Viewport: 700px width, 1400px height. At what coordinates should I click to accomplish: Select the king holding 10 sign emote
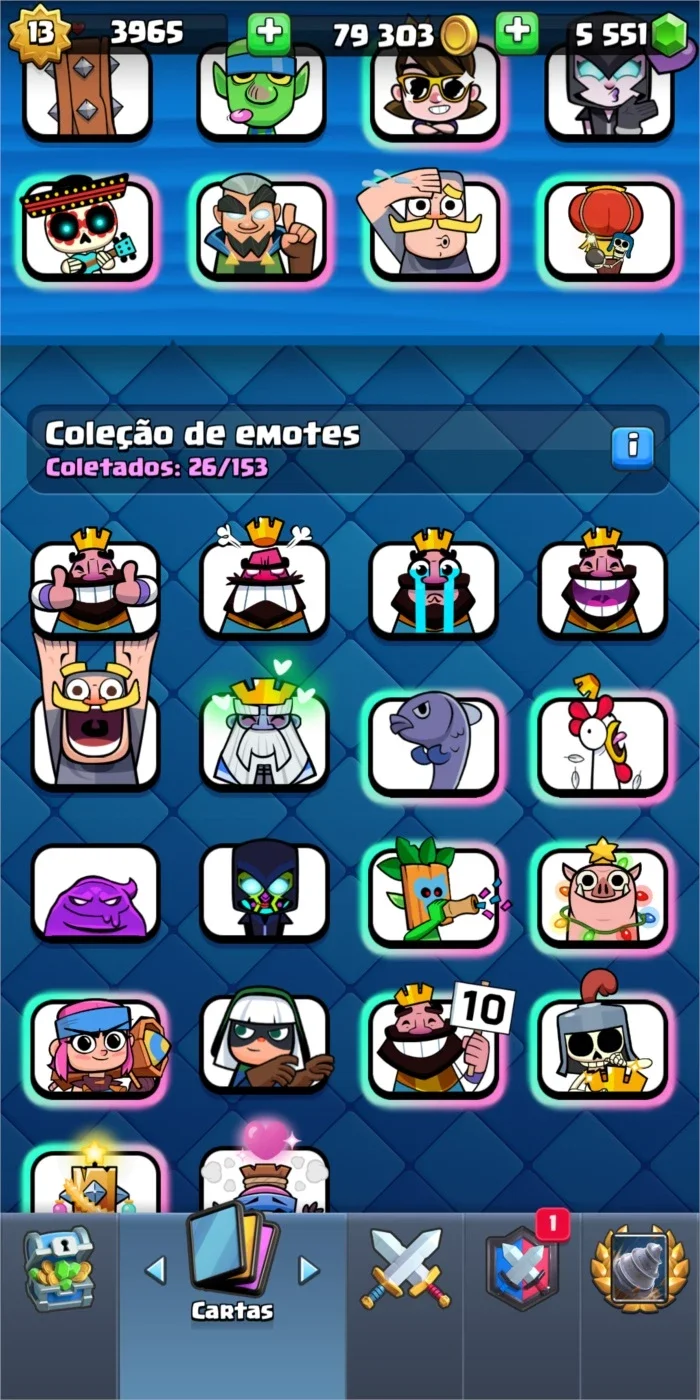click(x=437, y=1040)
